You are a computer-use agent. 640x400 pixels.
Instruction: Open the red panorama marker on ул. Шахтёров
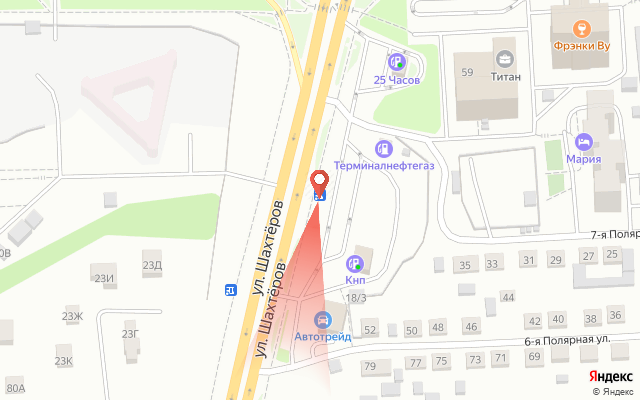320,183
